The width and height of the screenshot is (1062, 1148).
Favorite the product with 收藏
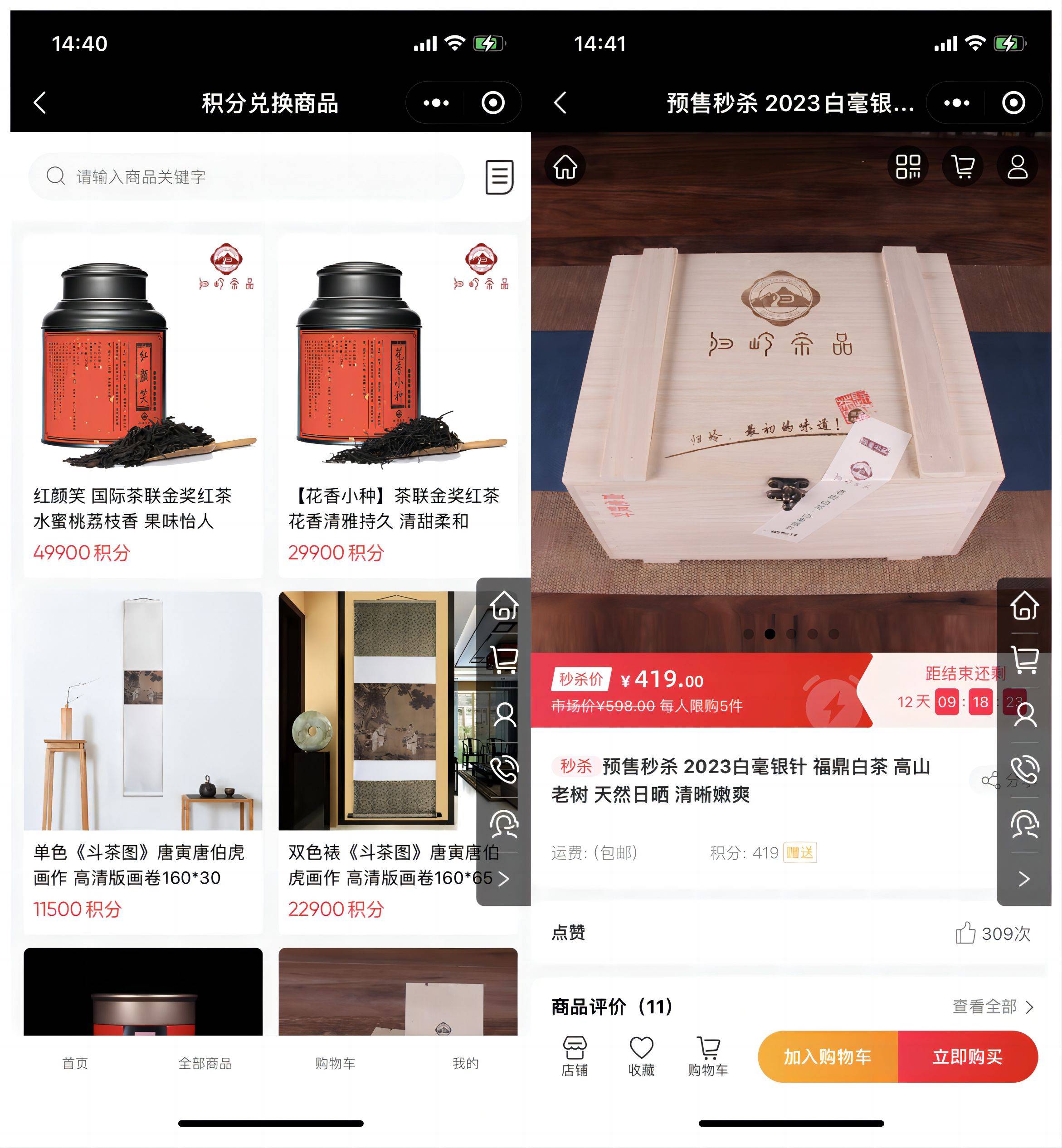click(641, 1056)
